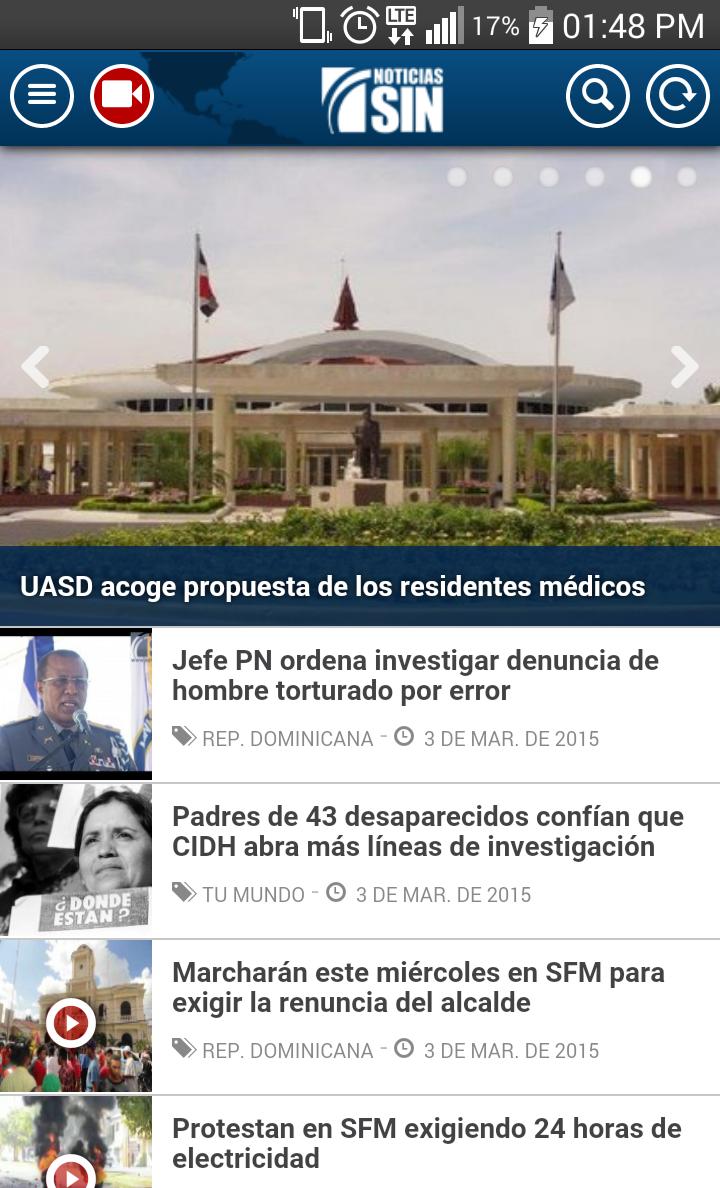Tap the red live video camera icon
The image size is (720, 1188).
pos(119,96)
